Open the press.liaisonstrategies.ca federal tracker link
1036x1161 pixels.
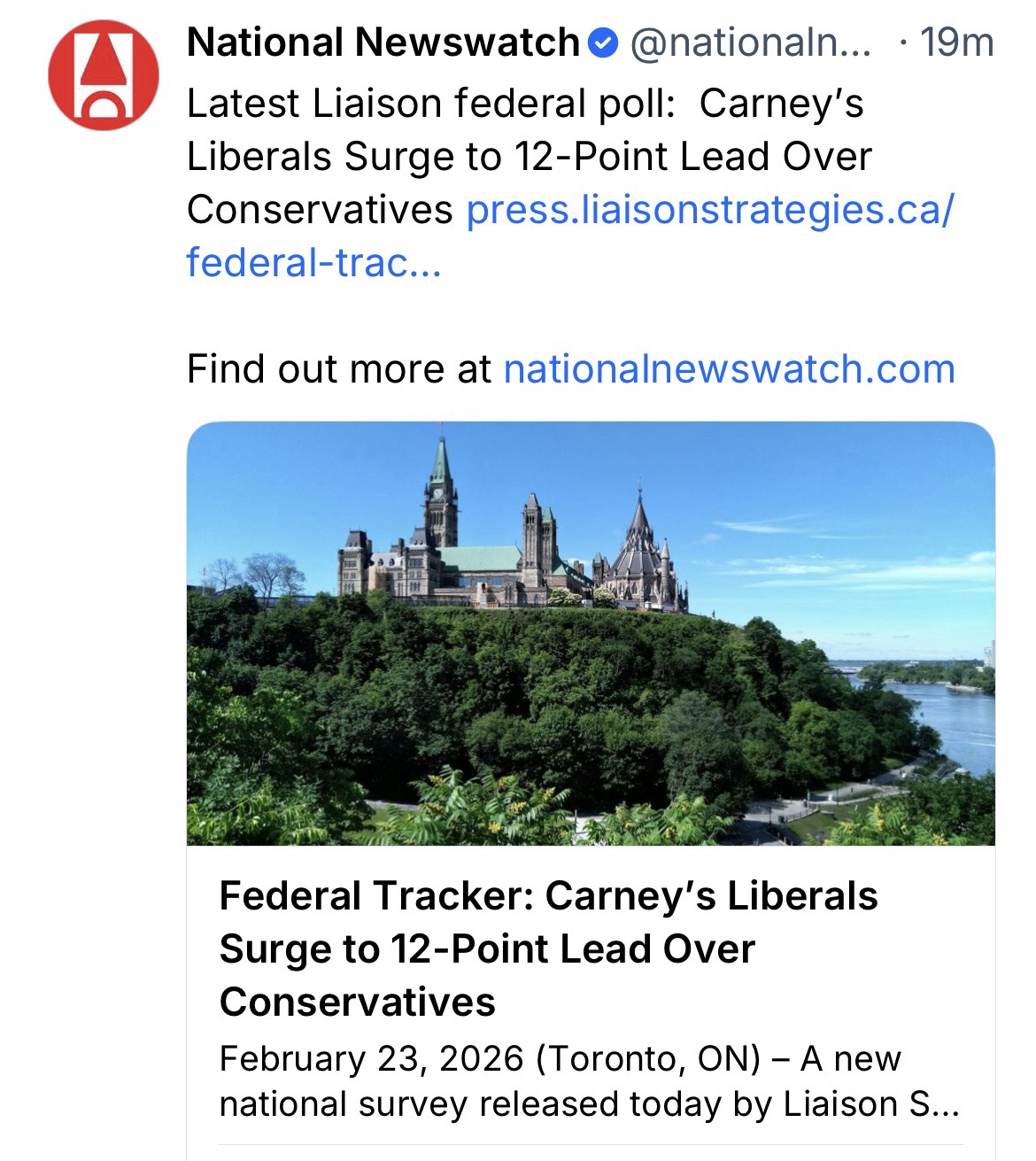[708, 210]
